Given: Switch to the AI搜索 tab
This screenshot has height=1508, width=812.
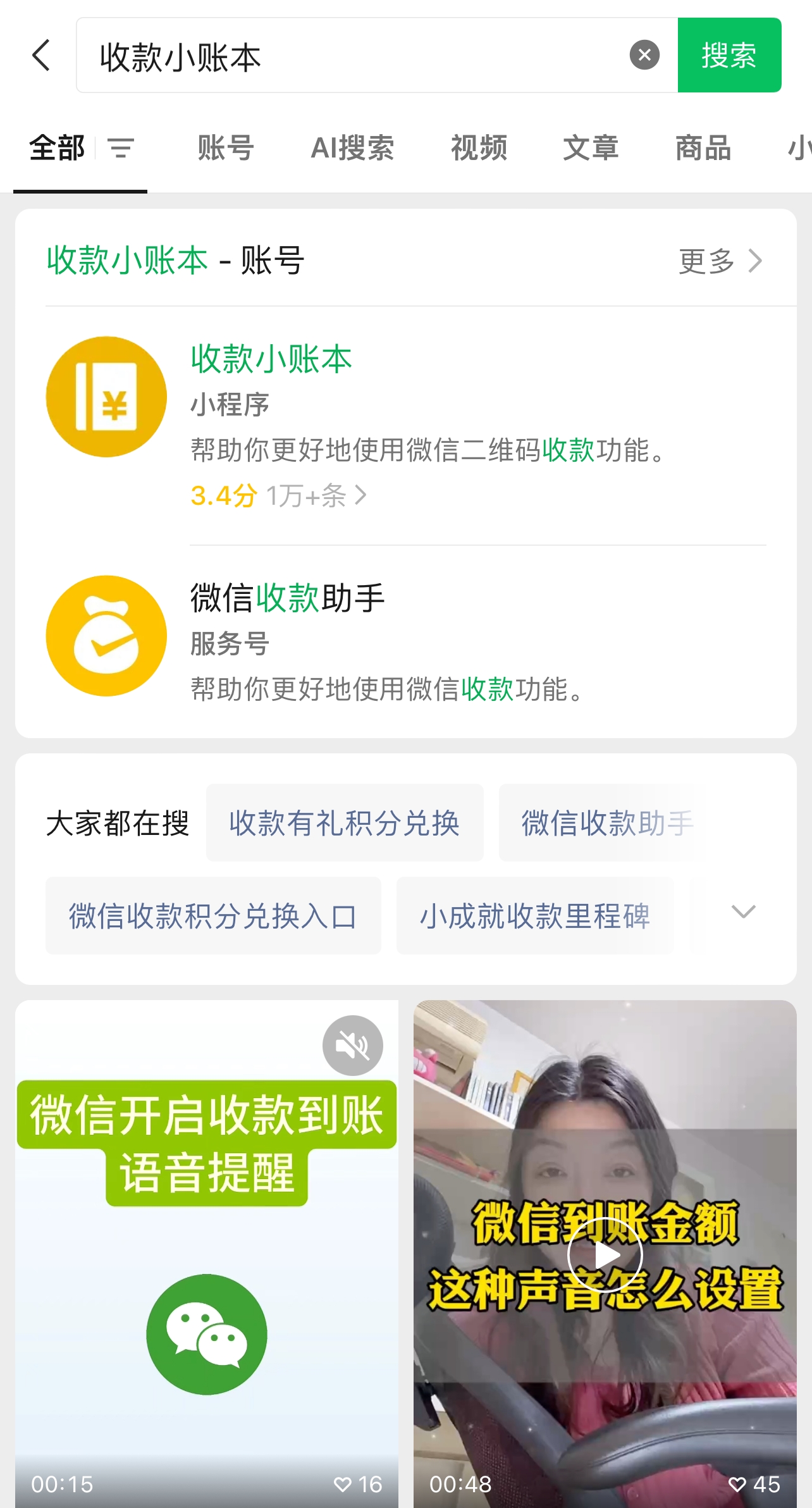Looking at the screenshot, I should [x=352, y=149].
